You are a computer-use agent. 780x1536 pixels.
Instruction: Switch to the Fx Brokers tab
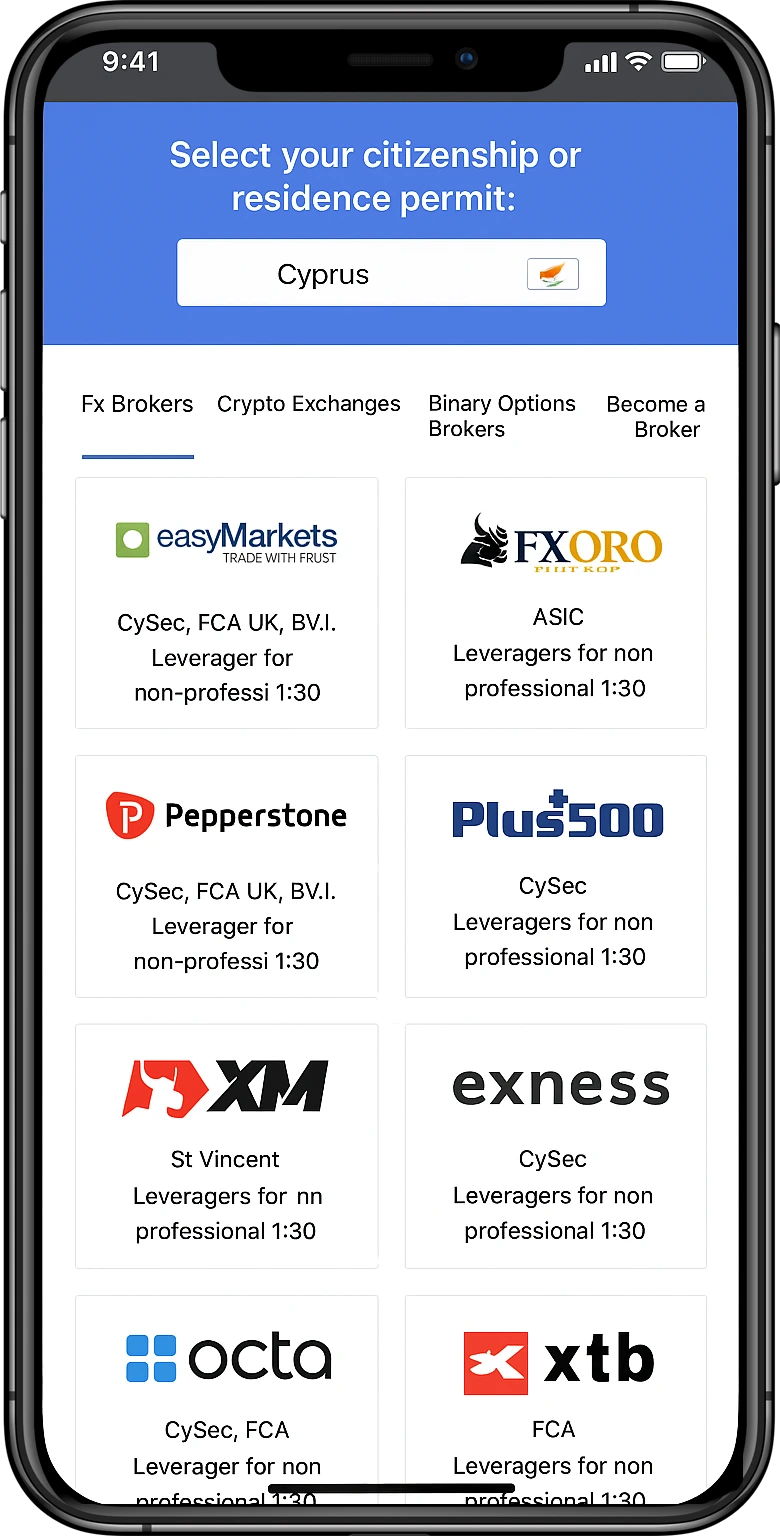pyautogui.click(x=137, y=405)
